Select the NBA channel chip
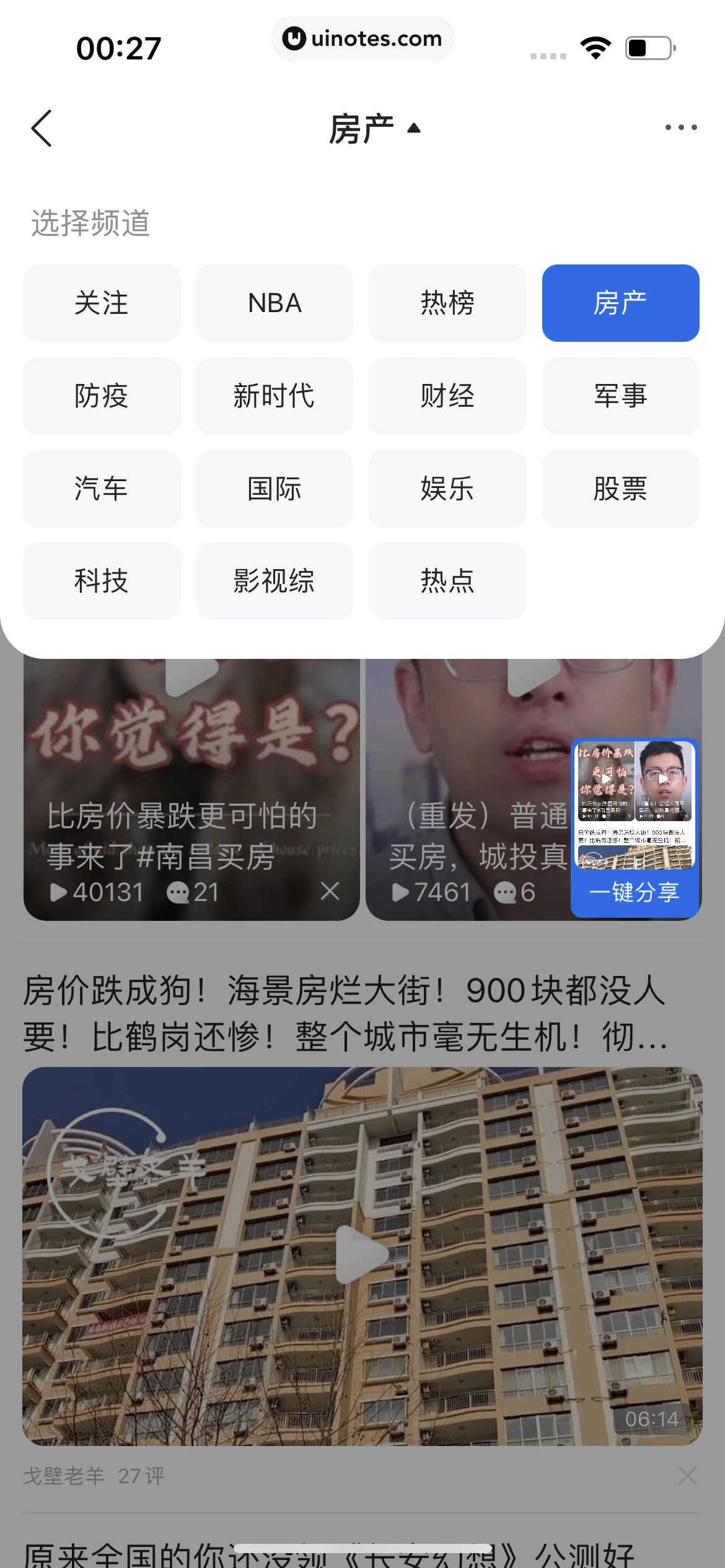Viewport: 725px width, 1568px height. point(275,303)
